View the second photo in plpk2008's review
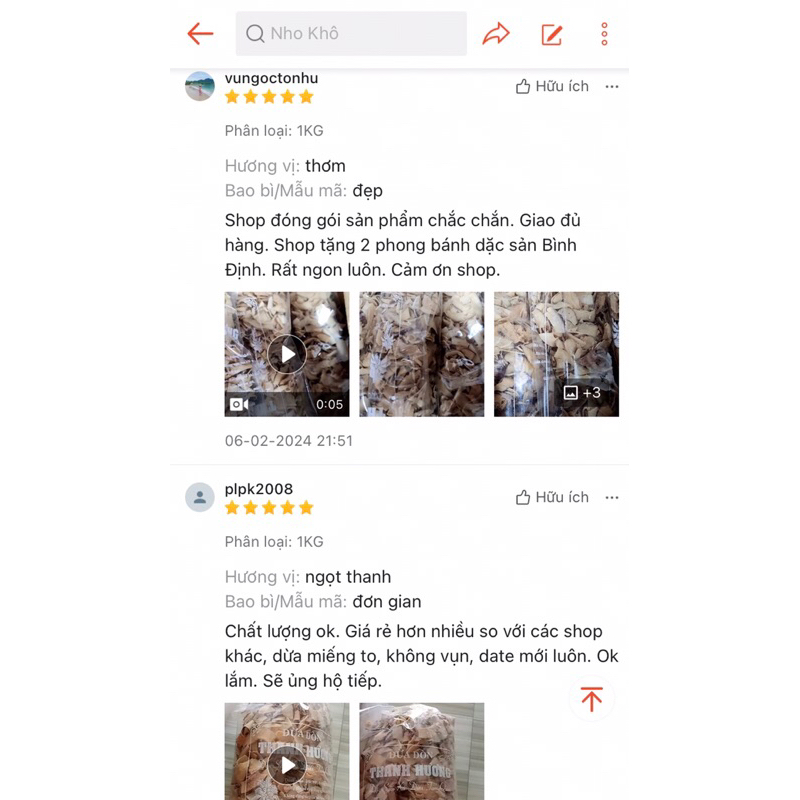 tap(422, 752)
